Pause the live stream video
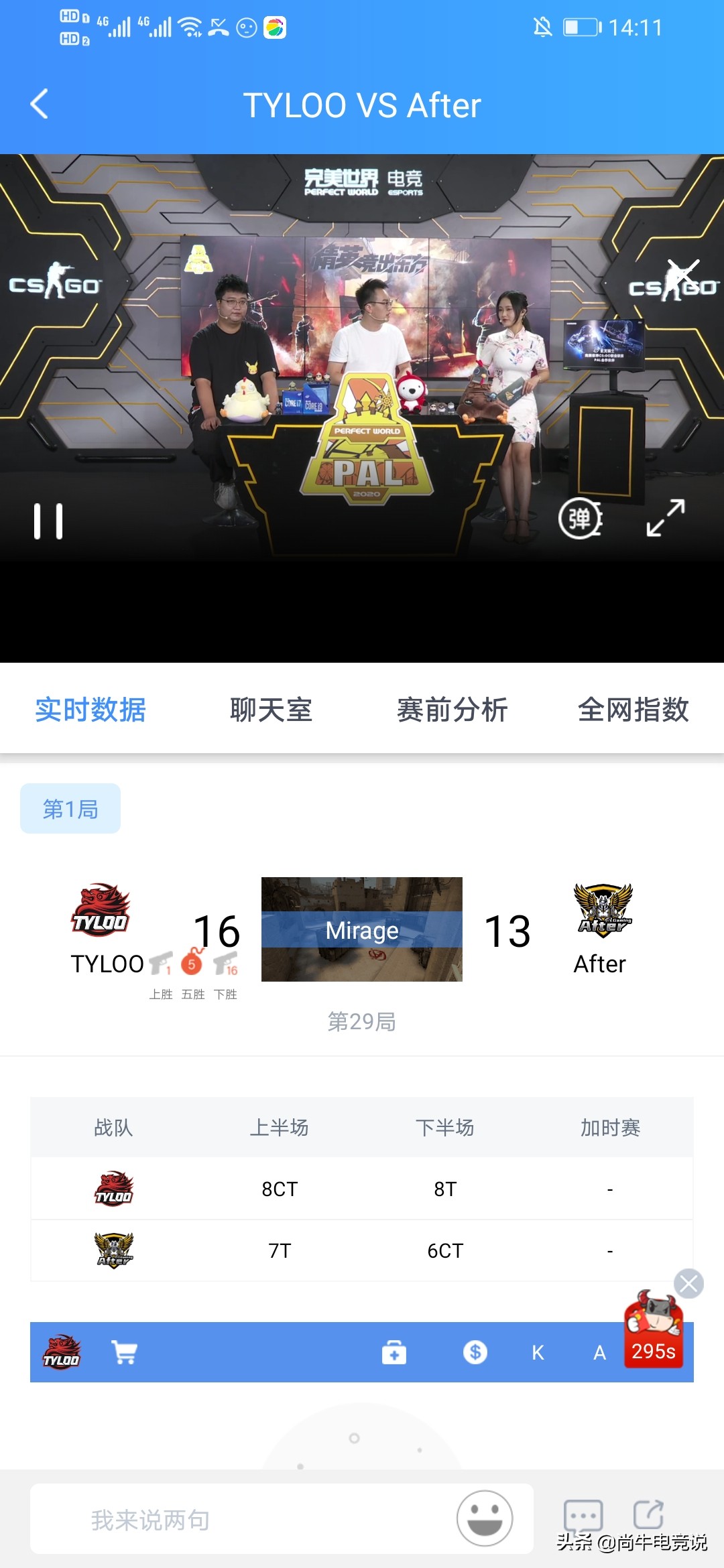The image size is (724, 1568). click(x=48, y=521)
